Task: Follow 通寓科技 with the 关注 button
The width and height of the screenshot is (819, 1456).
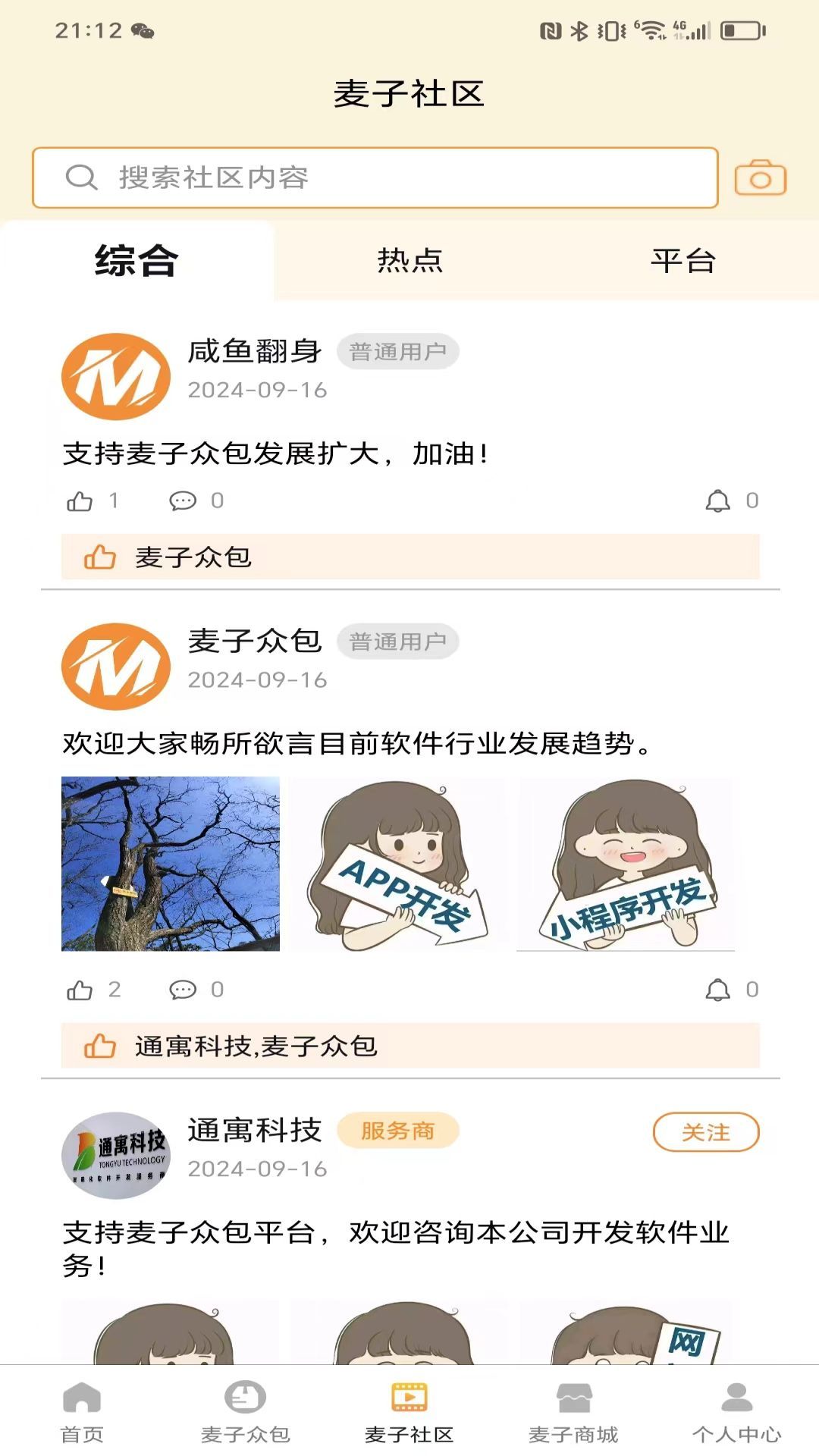Action: click(706, 1132)
